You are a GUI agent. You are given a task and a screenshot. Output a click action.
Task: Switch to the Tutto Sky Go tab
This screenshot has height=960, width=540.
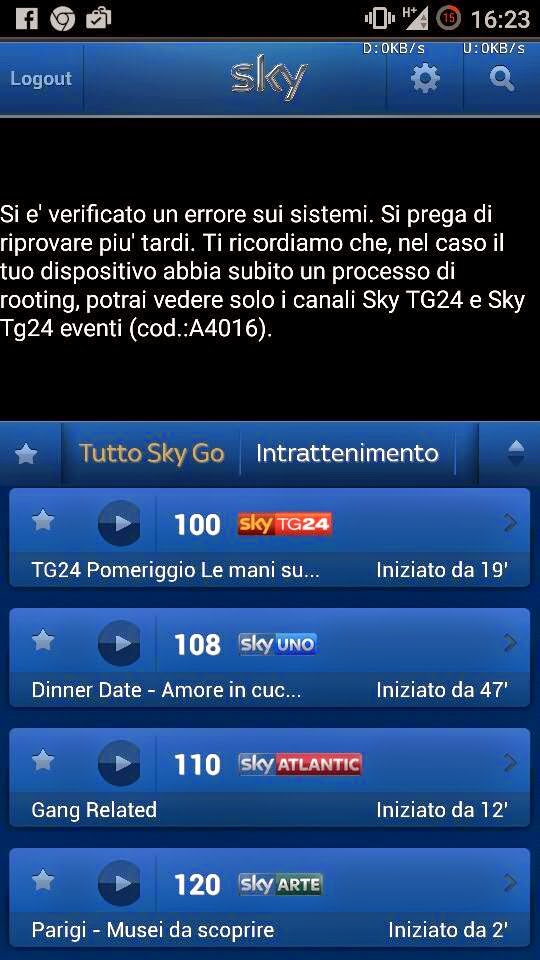(x=151, y=454)
